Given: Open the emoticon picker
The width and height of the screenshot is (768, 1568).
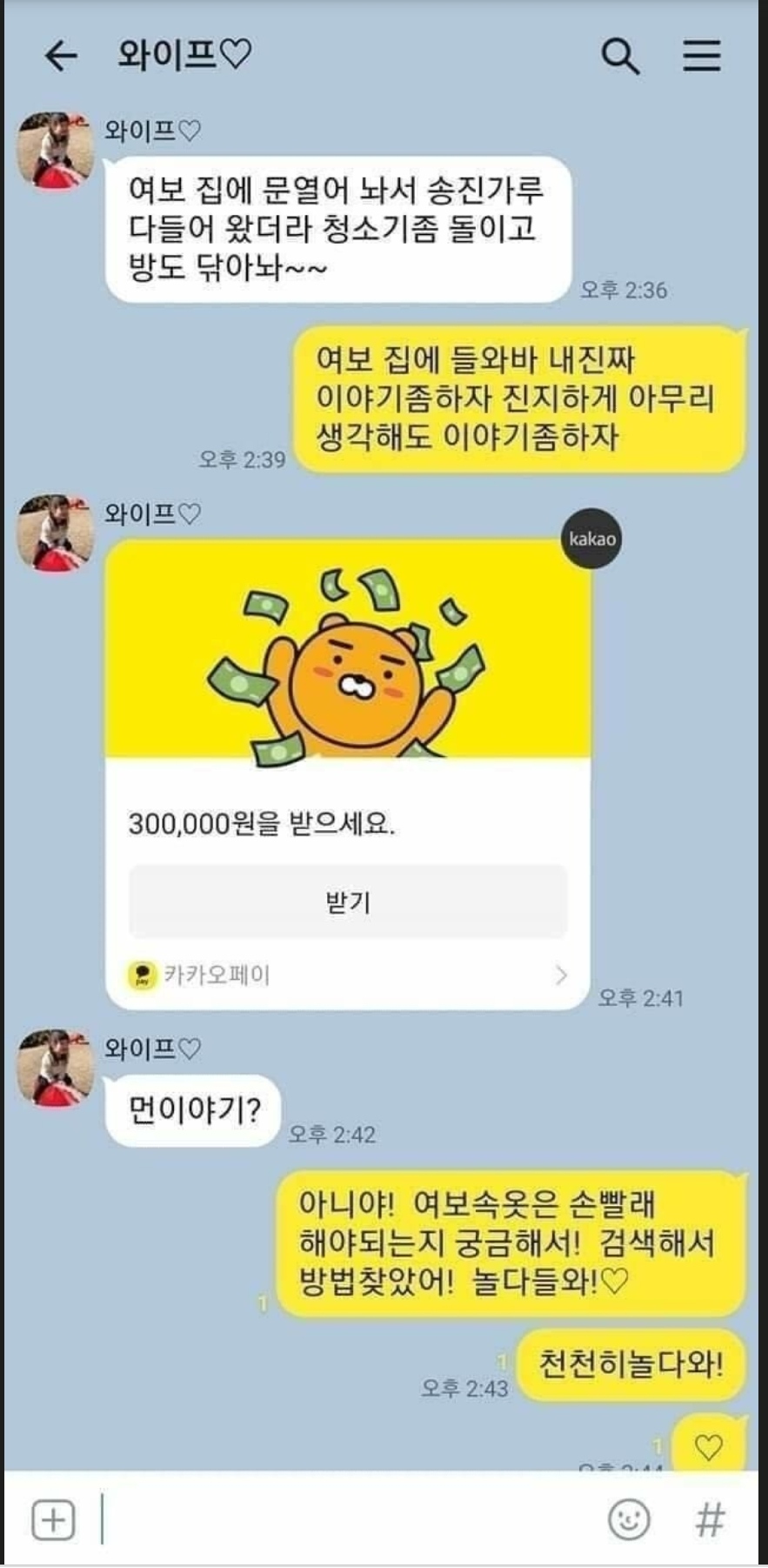Looking at the screenshot, I should click(x=629, y=1520).
